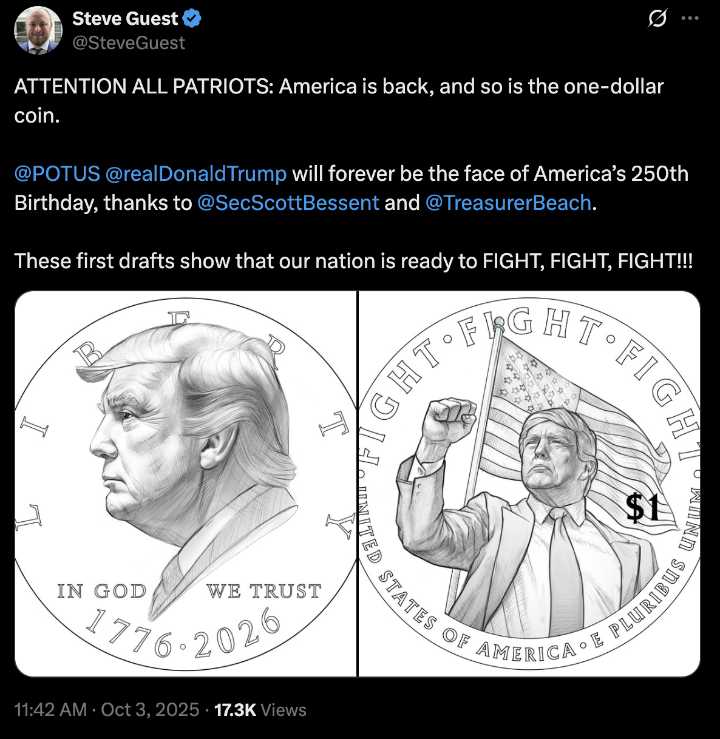Open the three-dot more options menu
This screenshot has width=720, height=739.
tap(690, 19)
